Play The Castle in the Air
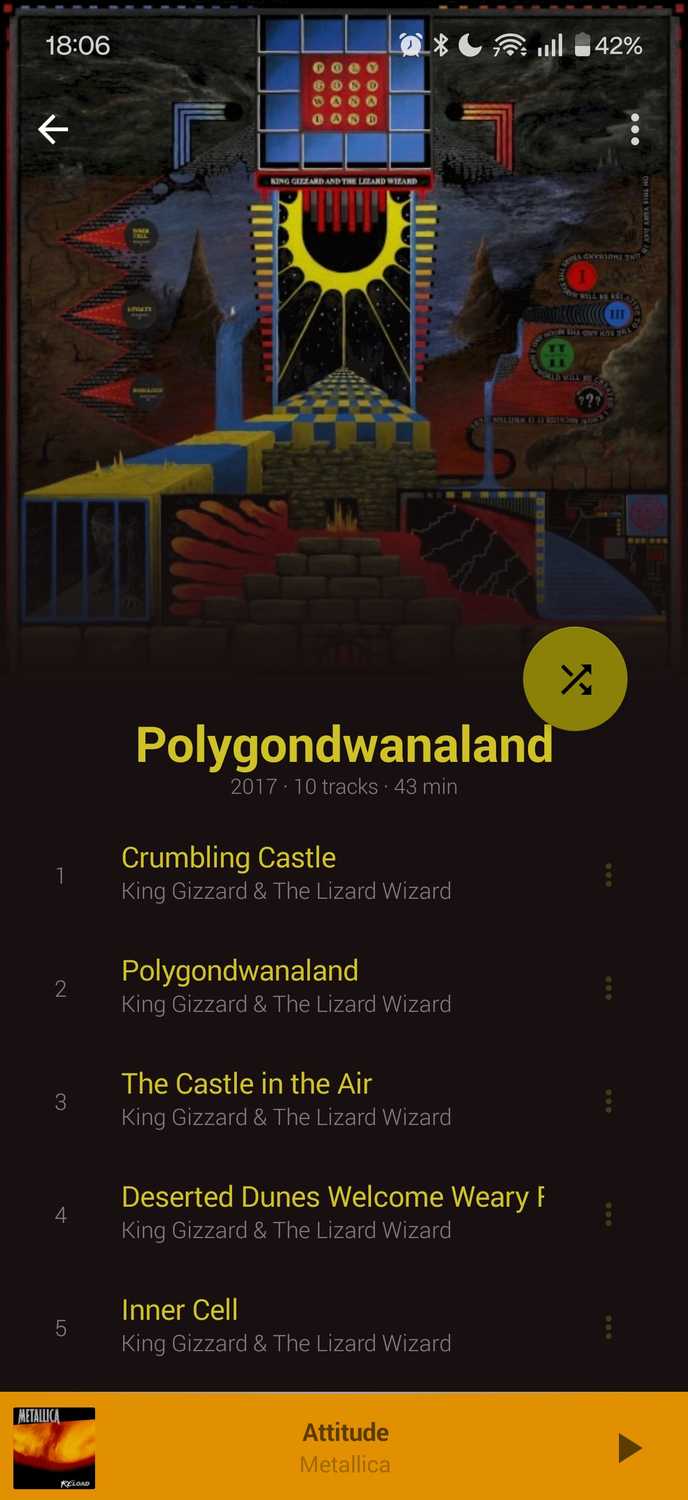 point(344,1100)
